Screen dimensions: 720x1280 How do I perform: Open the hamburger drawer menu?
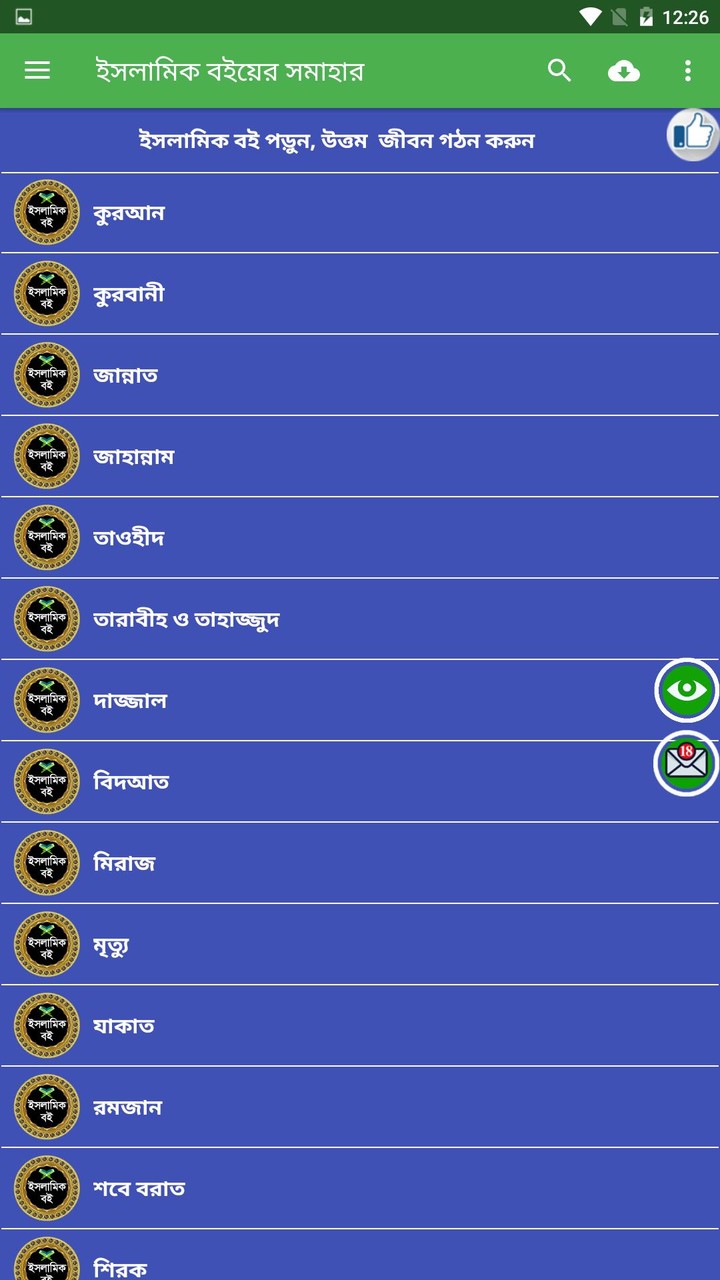point(37,70)
